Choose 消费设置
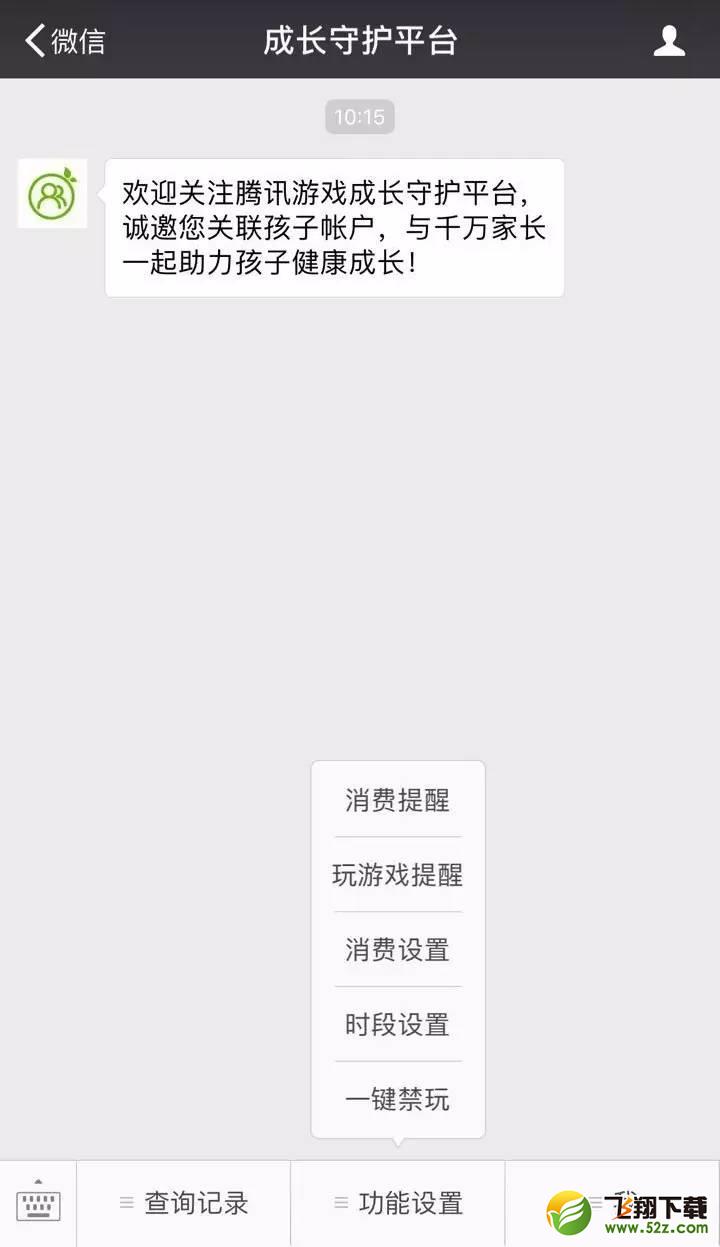This screenshot has width=720, height=1247. tap(398, 950)
